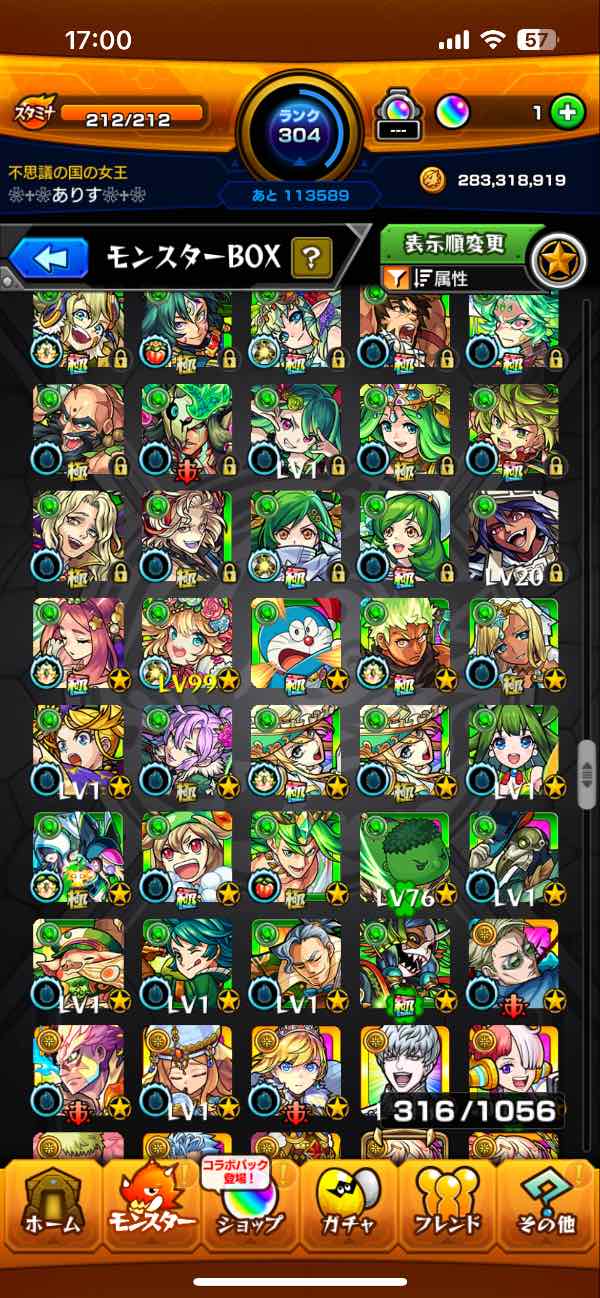Grab the scrollbar handle on the right edge

click(587, 768)
